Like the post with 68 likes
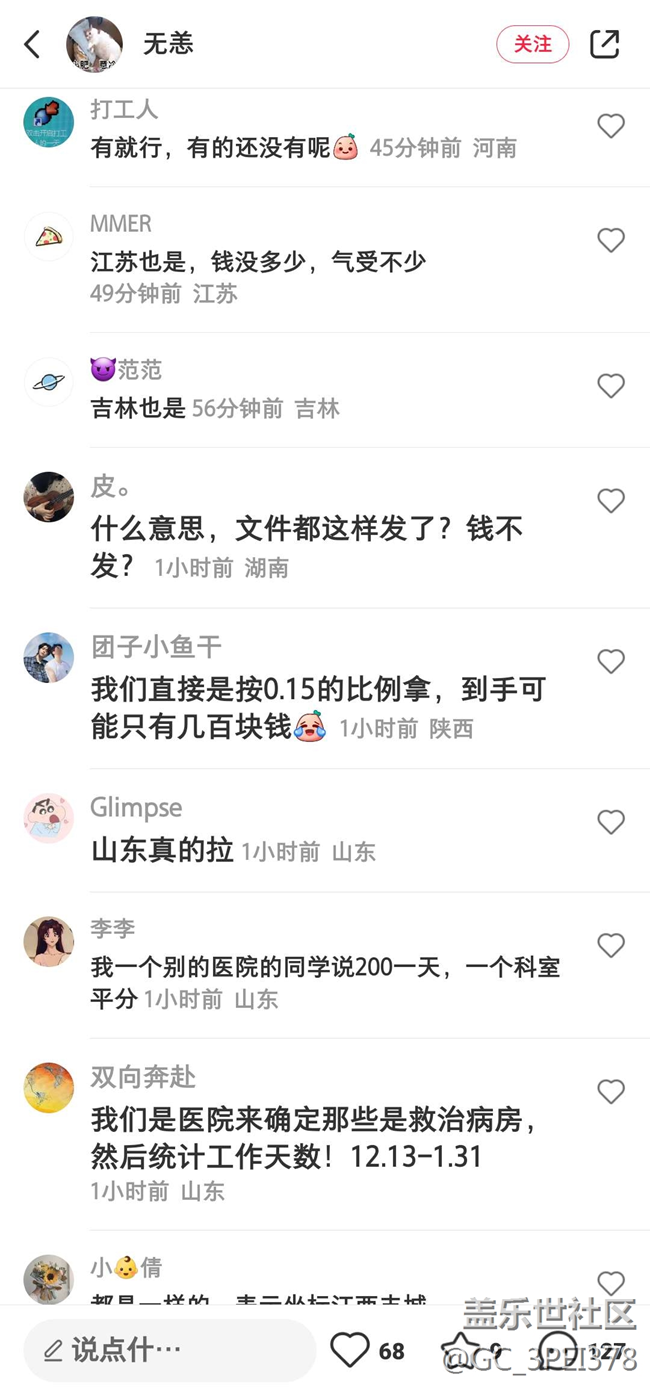650x1396 pixels. click(x=350, y=1350)
